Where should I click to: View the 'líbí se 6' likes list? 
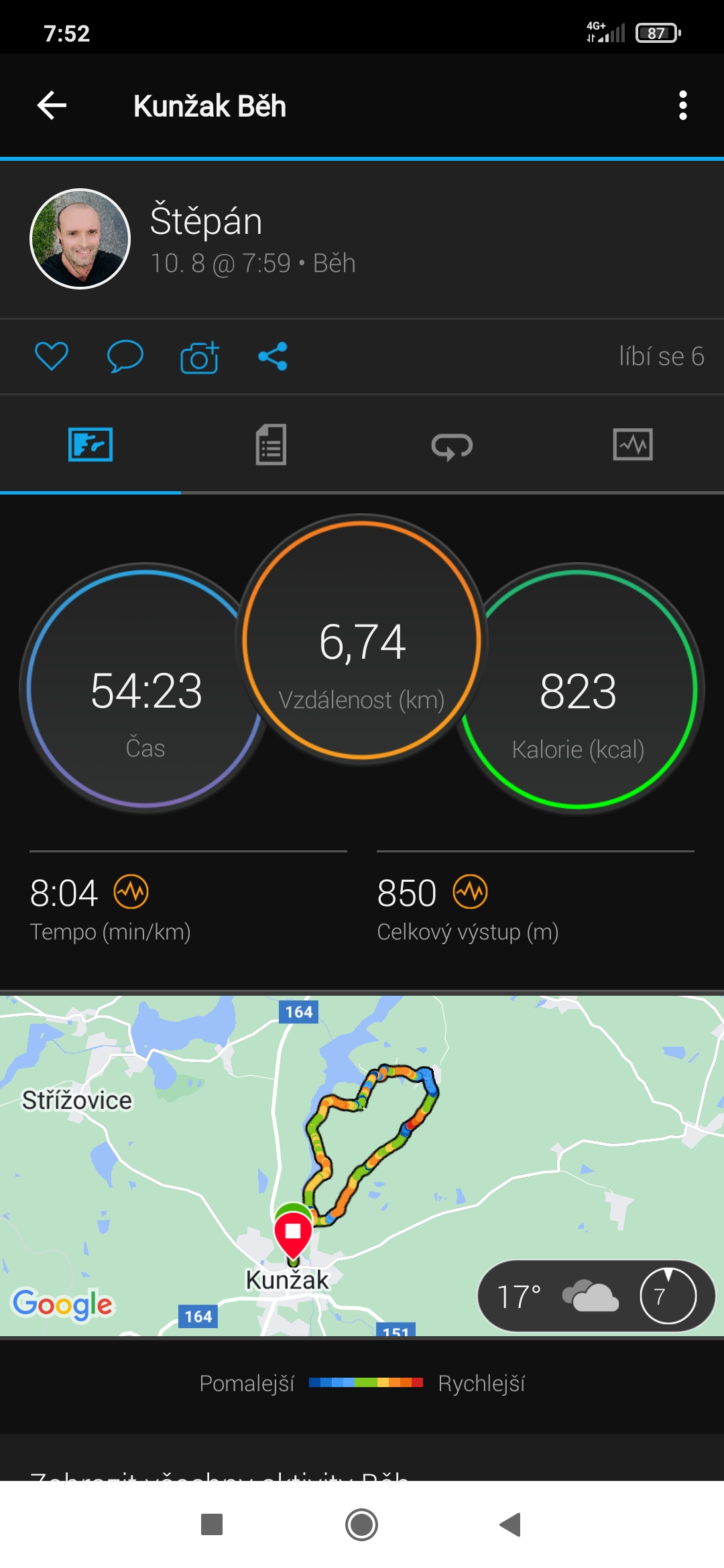pyautogui.click(x=661, y=356)
